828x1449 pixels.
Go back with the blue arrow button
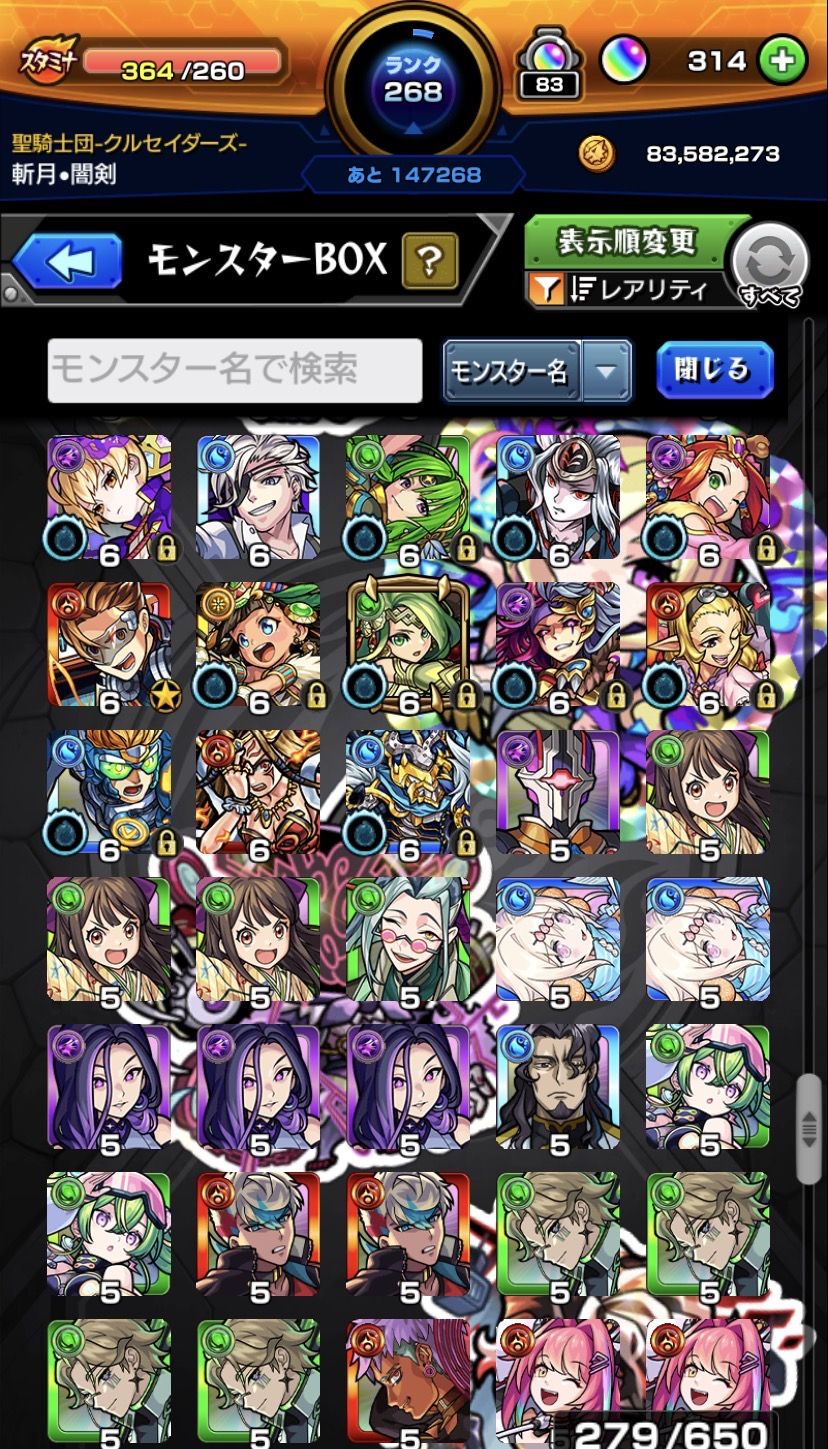[68, 262]
